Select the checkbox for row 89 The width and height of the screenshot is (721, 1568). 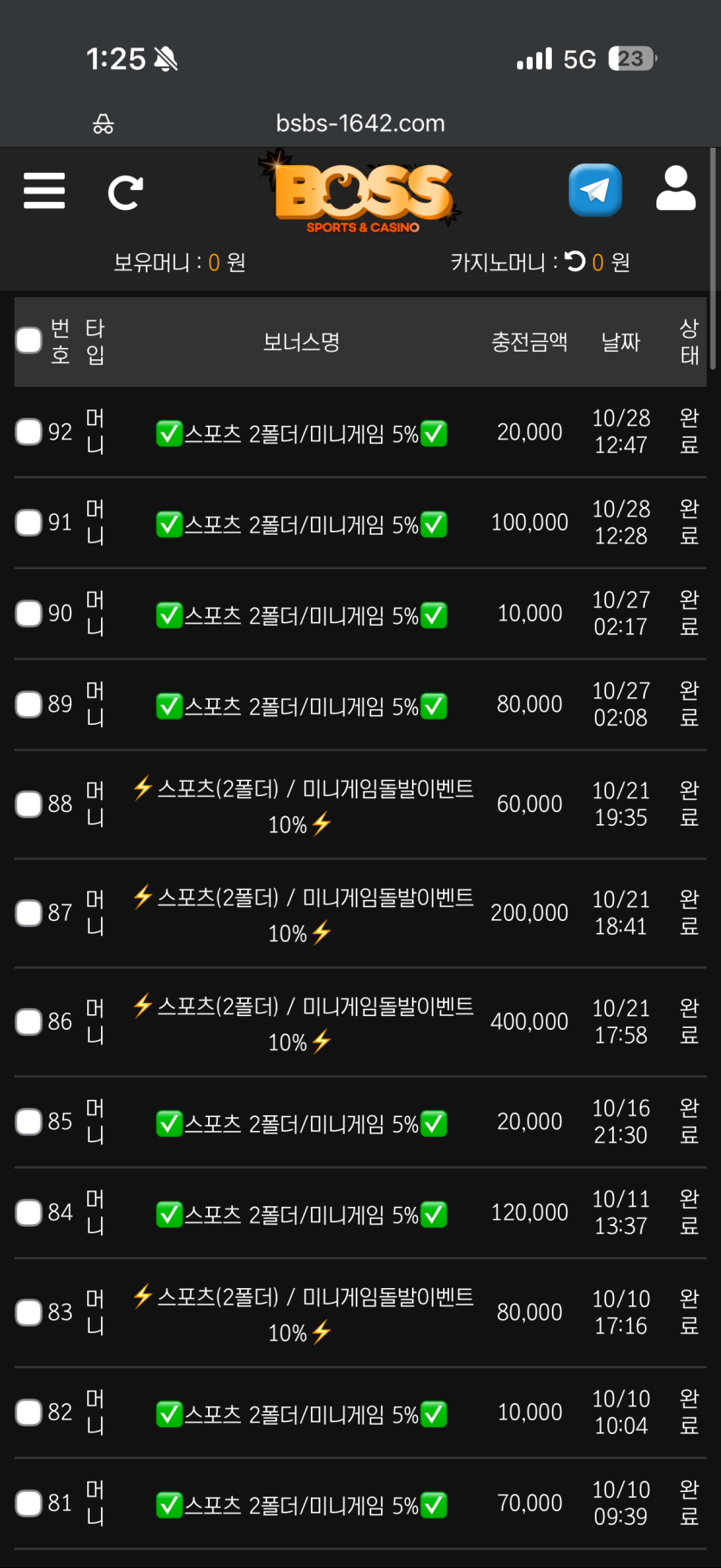28,704
